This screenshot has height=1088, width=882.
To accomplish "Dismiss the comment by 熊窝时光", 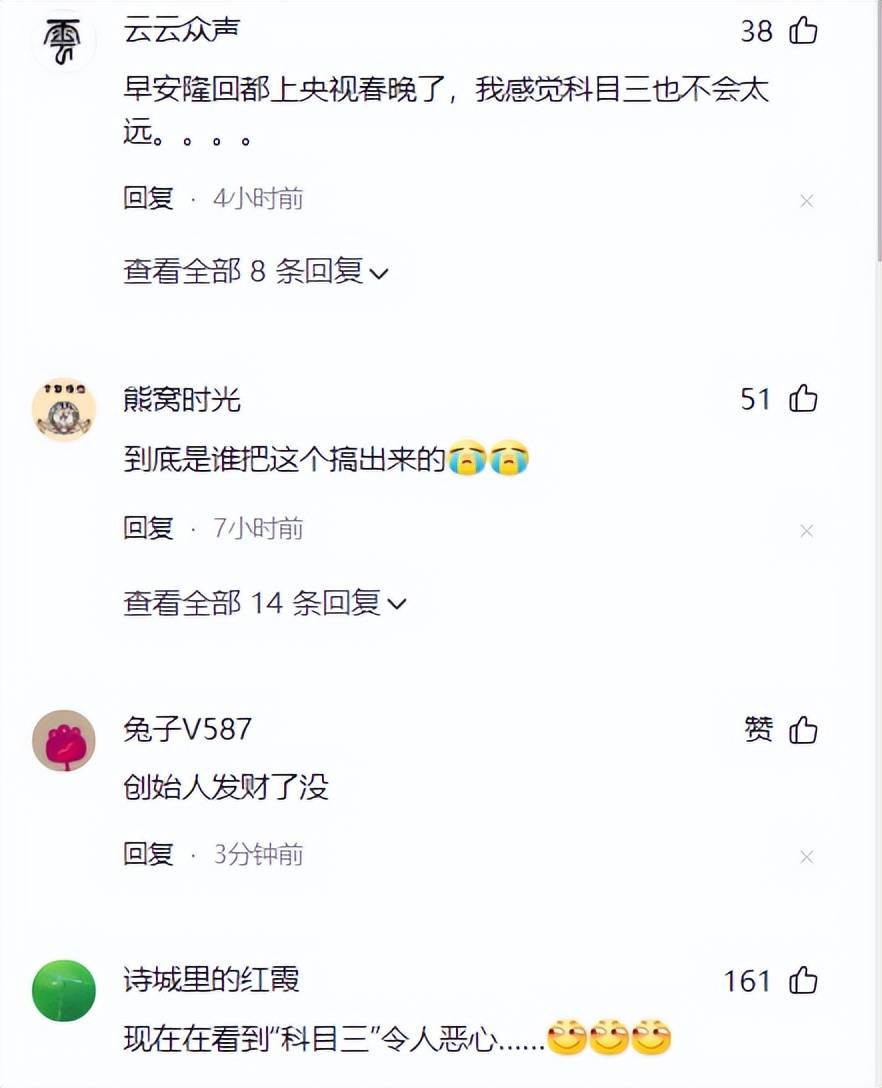I will 806,532.
